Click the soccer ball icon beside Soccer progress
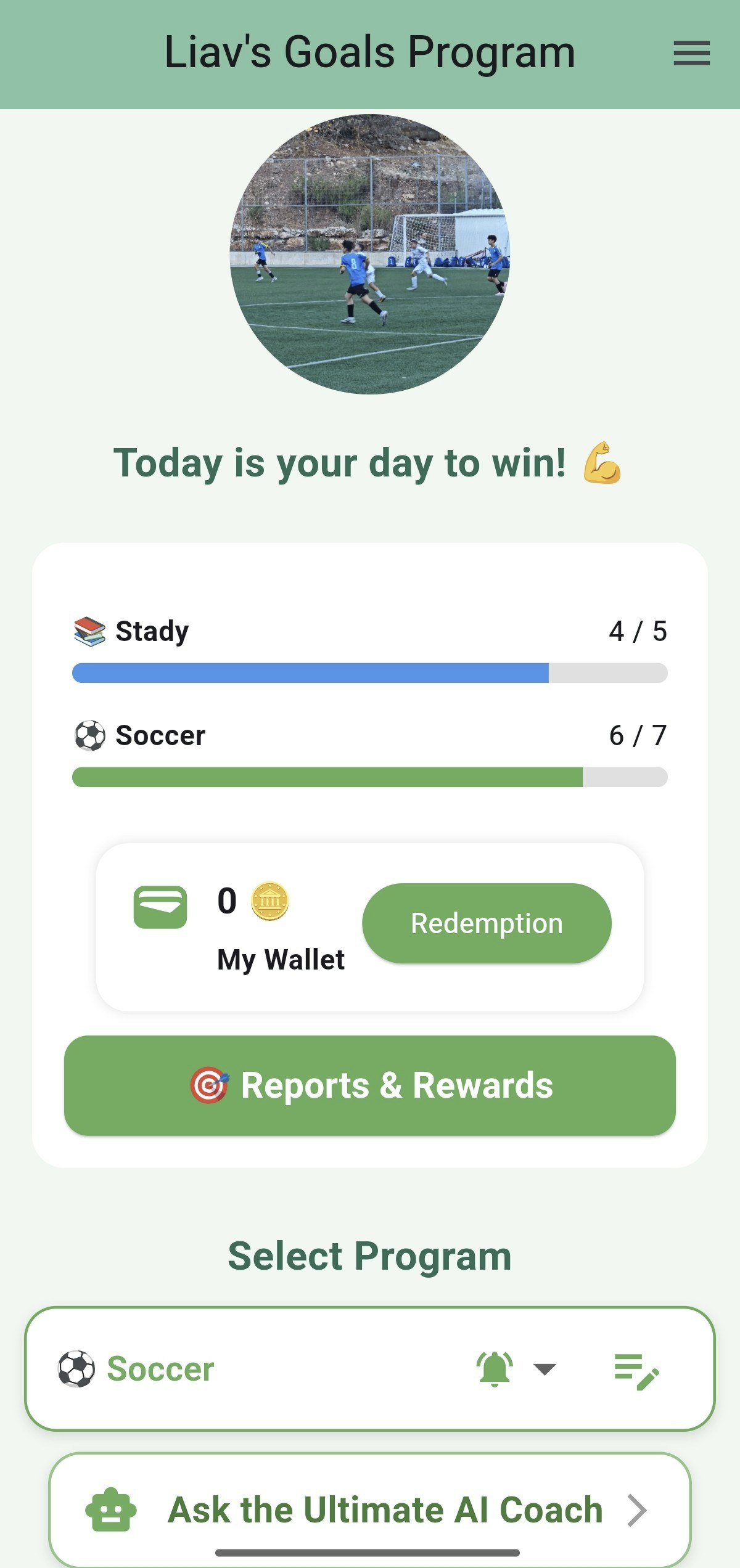 [x=89, y=735]
